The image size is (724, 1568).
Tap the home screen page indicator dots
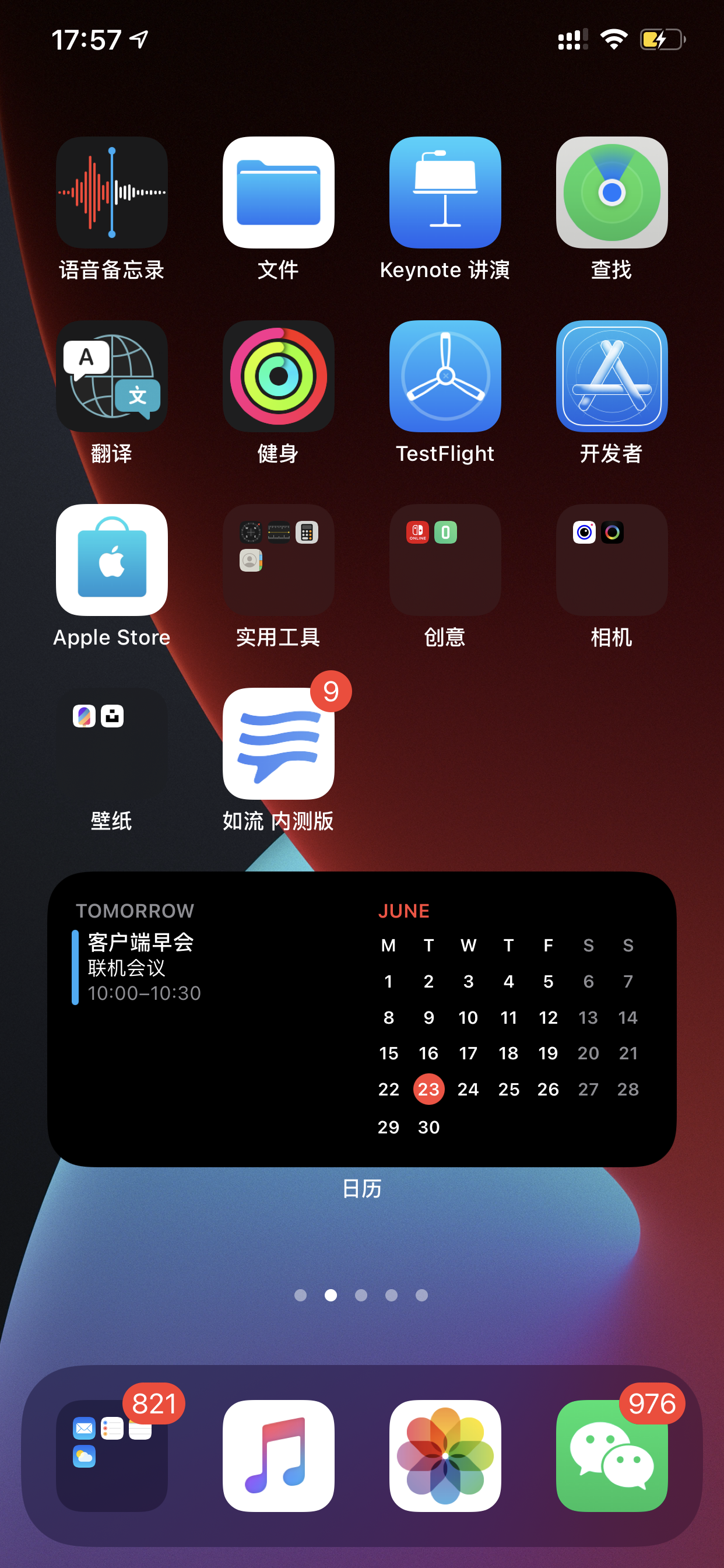click(361, 1294)
